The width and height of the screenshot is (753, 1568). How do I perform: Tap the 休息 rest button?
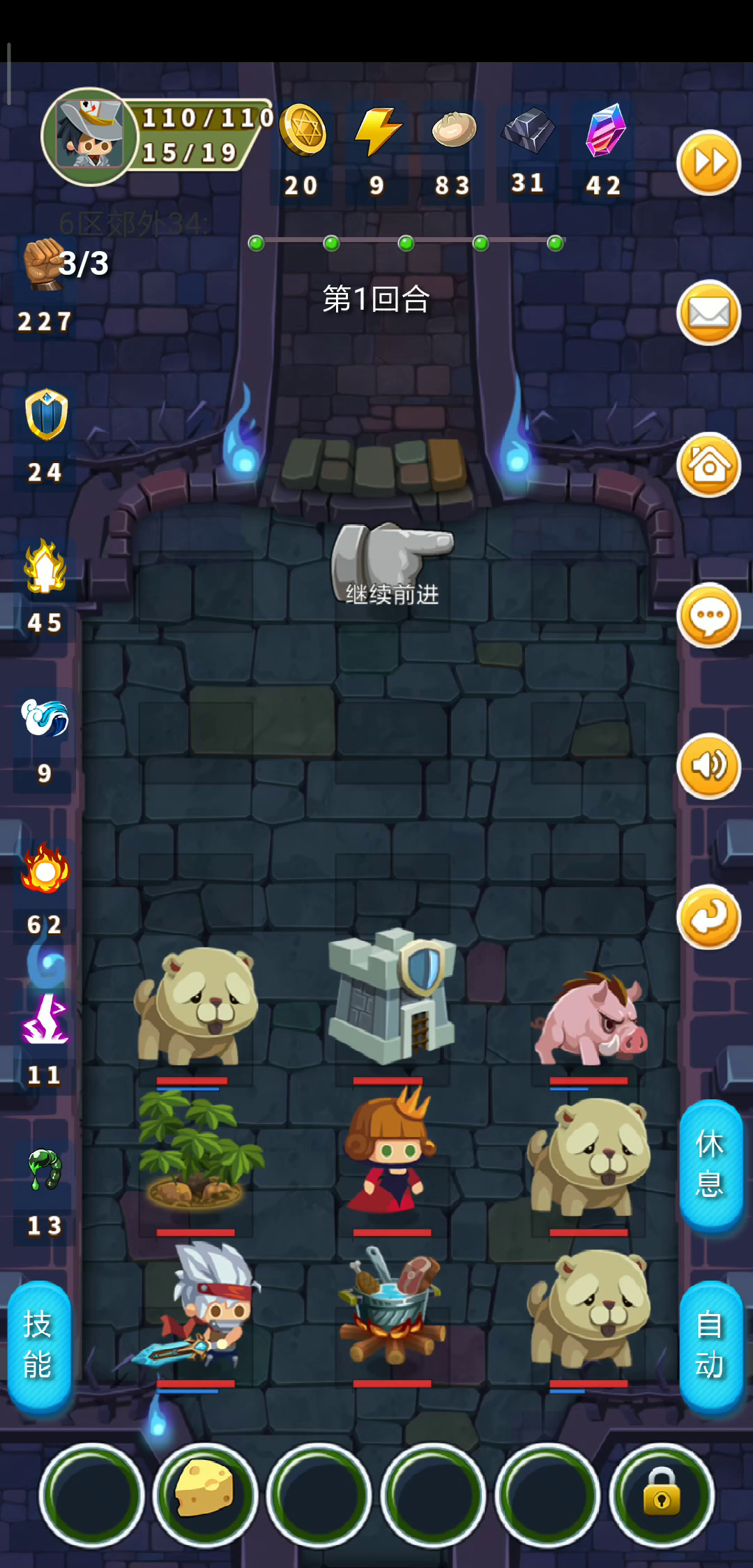710,1165
